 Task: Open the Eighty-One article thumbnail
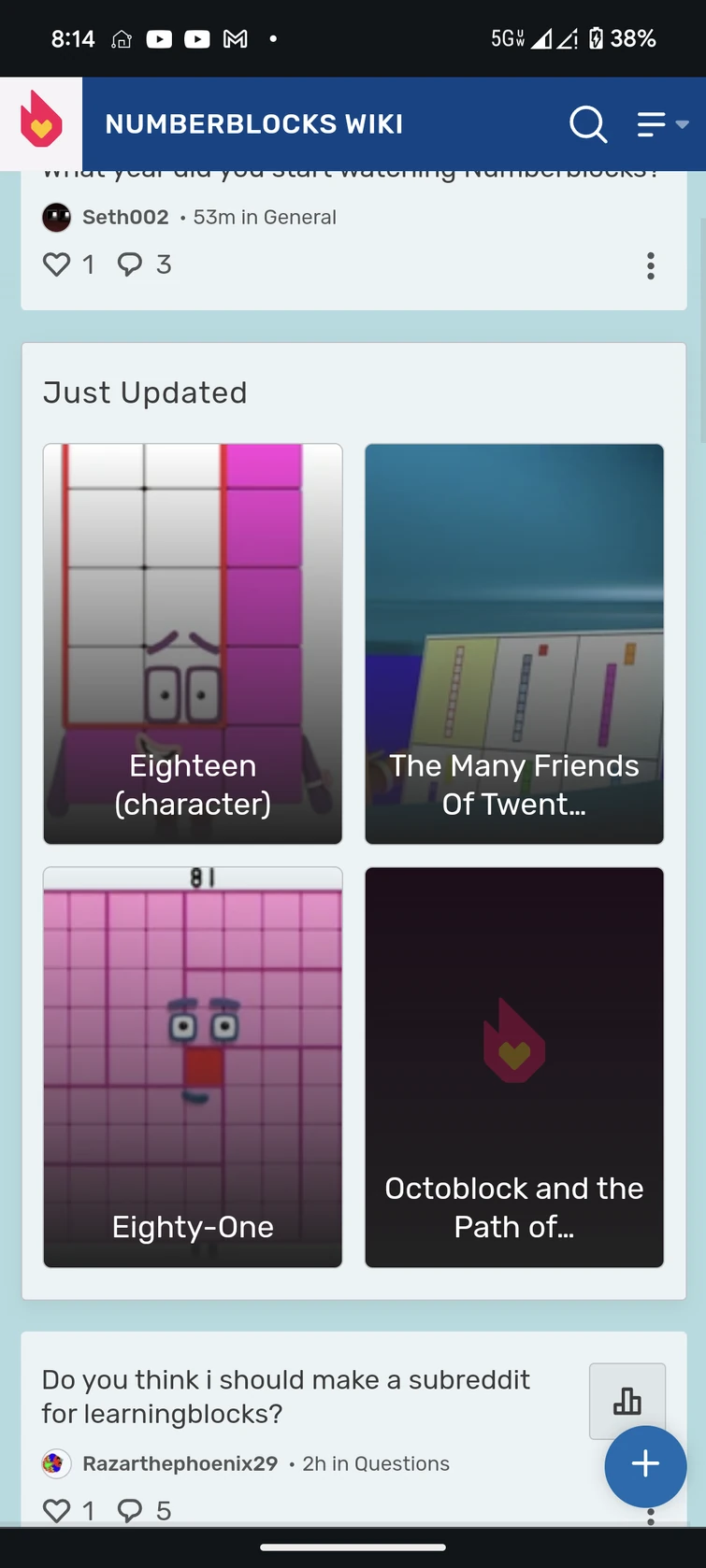point(192,1066)
